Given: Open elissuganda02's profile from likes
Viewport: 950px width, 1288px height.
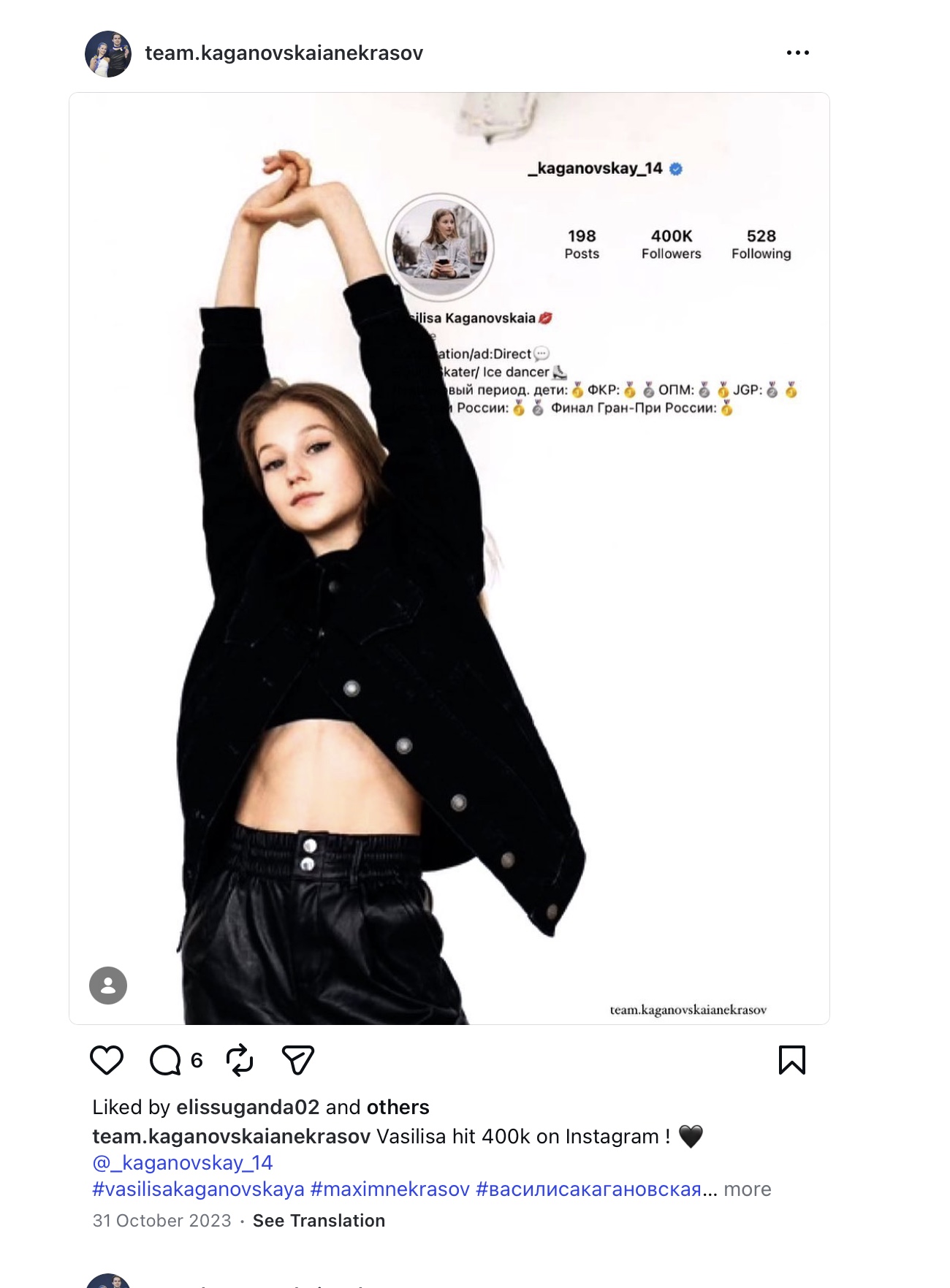Looking at the screenshot, I should (x=248, y=1107).
